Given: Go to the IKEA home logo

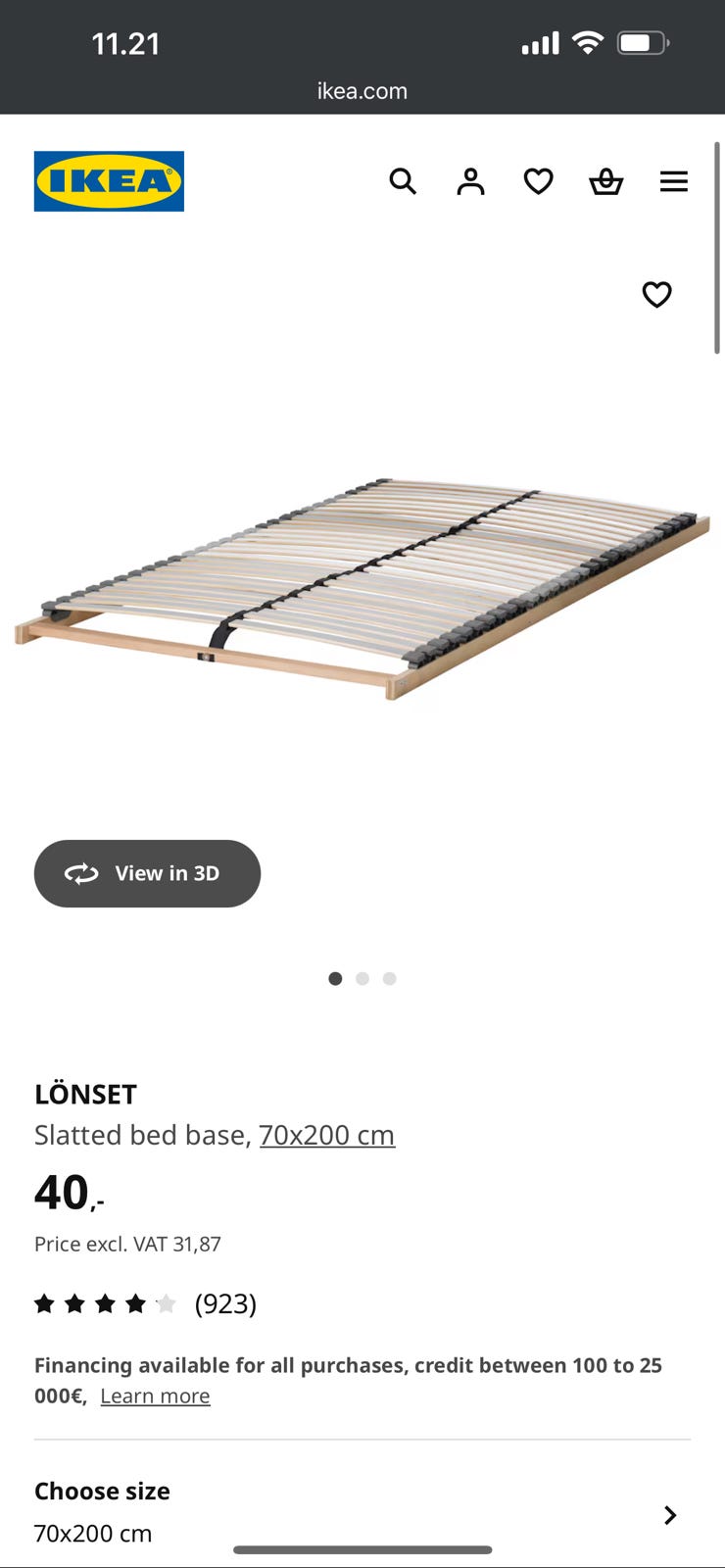Looking at the screenshot, I should pyautogui.click(x=109, y=181).
